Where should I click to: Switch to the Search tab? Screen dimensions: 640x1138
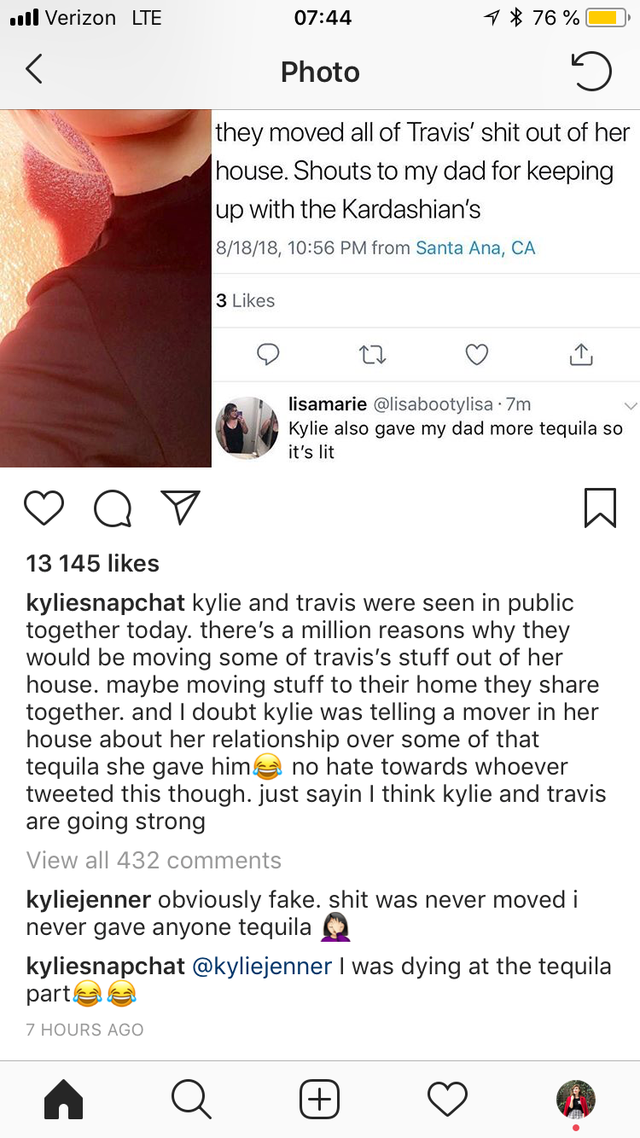point(191,1099)
